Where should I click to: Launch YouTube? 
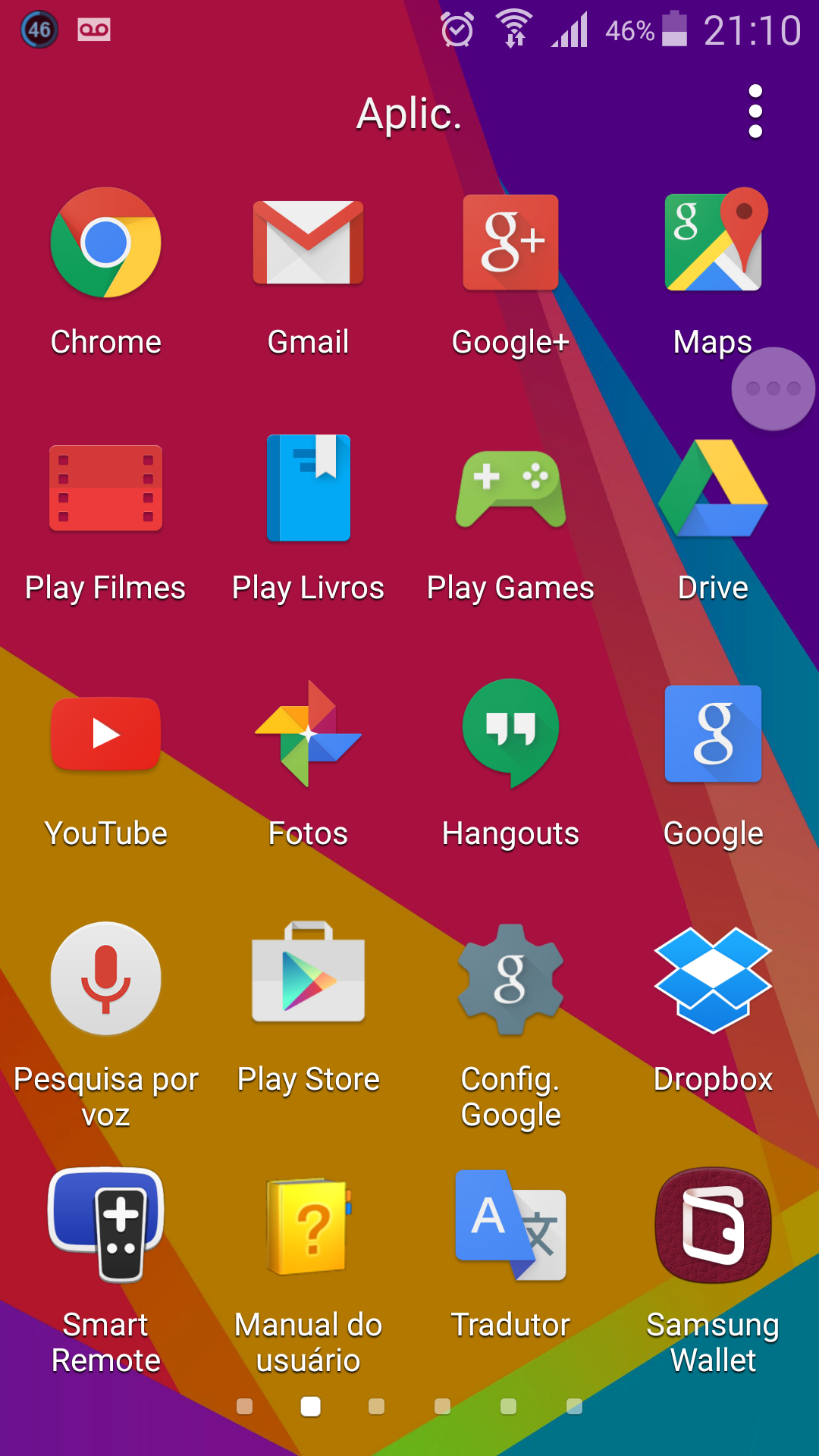[x=106, y=734]
